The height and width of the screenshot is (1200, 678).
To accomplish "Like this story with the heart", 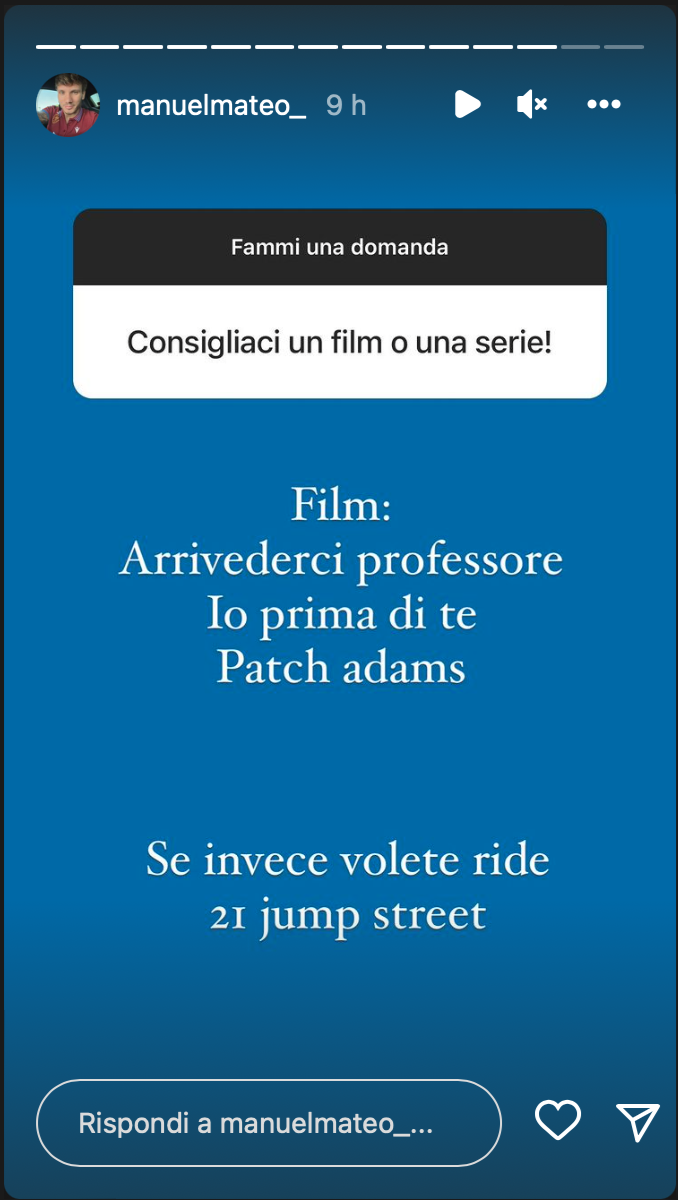I will pos(558,1121).
